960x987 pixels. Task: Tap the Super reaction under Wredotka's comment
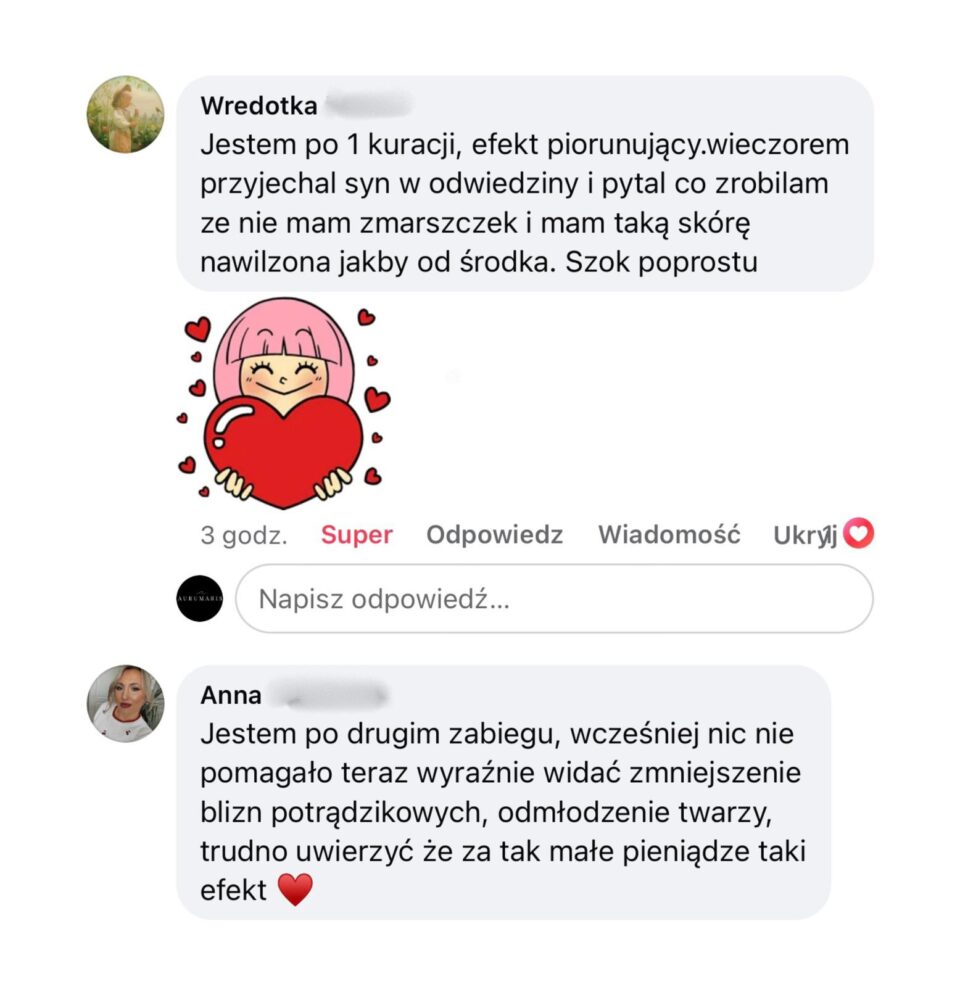(x=356, y=535)
